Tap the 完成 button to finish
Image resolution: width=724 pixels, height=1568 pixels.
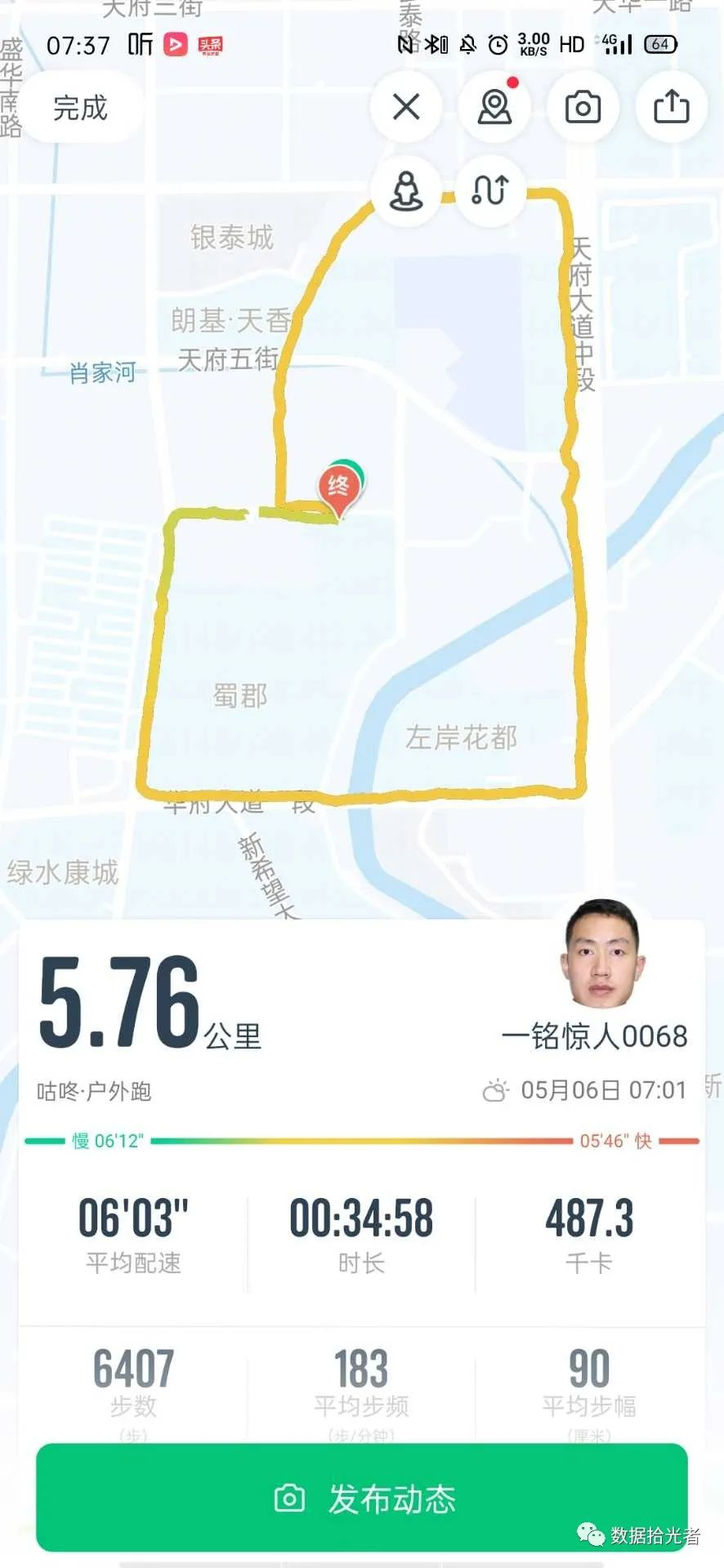tap(80, 108)
